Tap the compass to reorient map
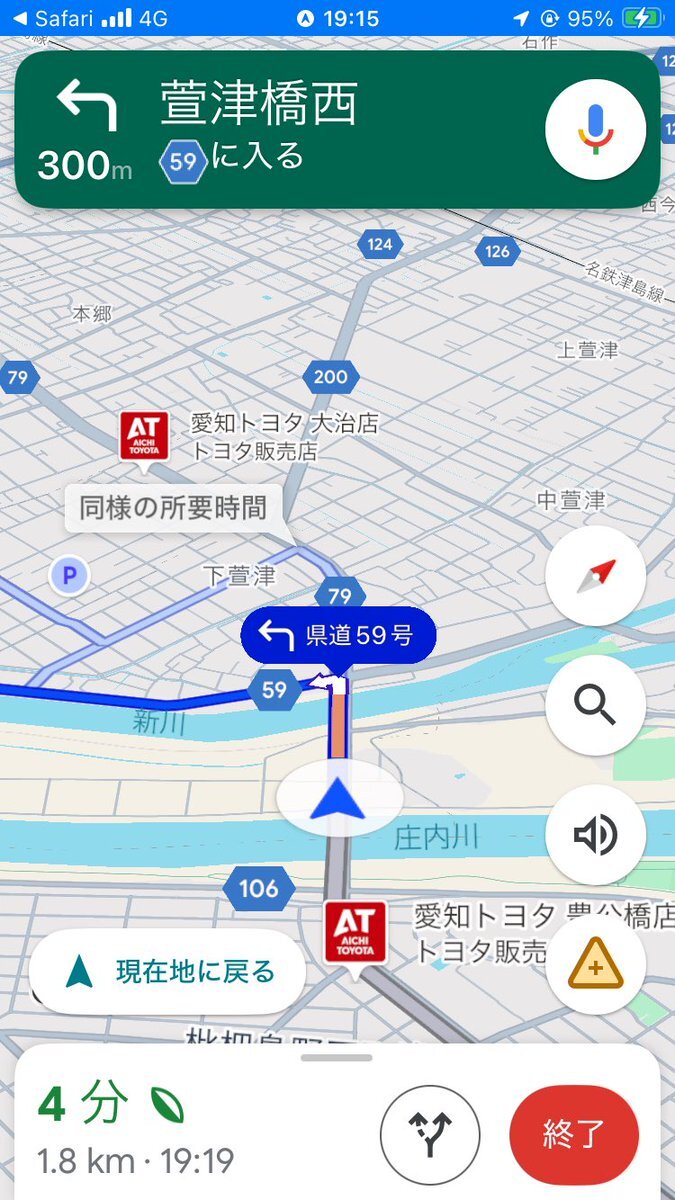This screenshot has height=1200, width=675. 596,576
